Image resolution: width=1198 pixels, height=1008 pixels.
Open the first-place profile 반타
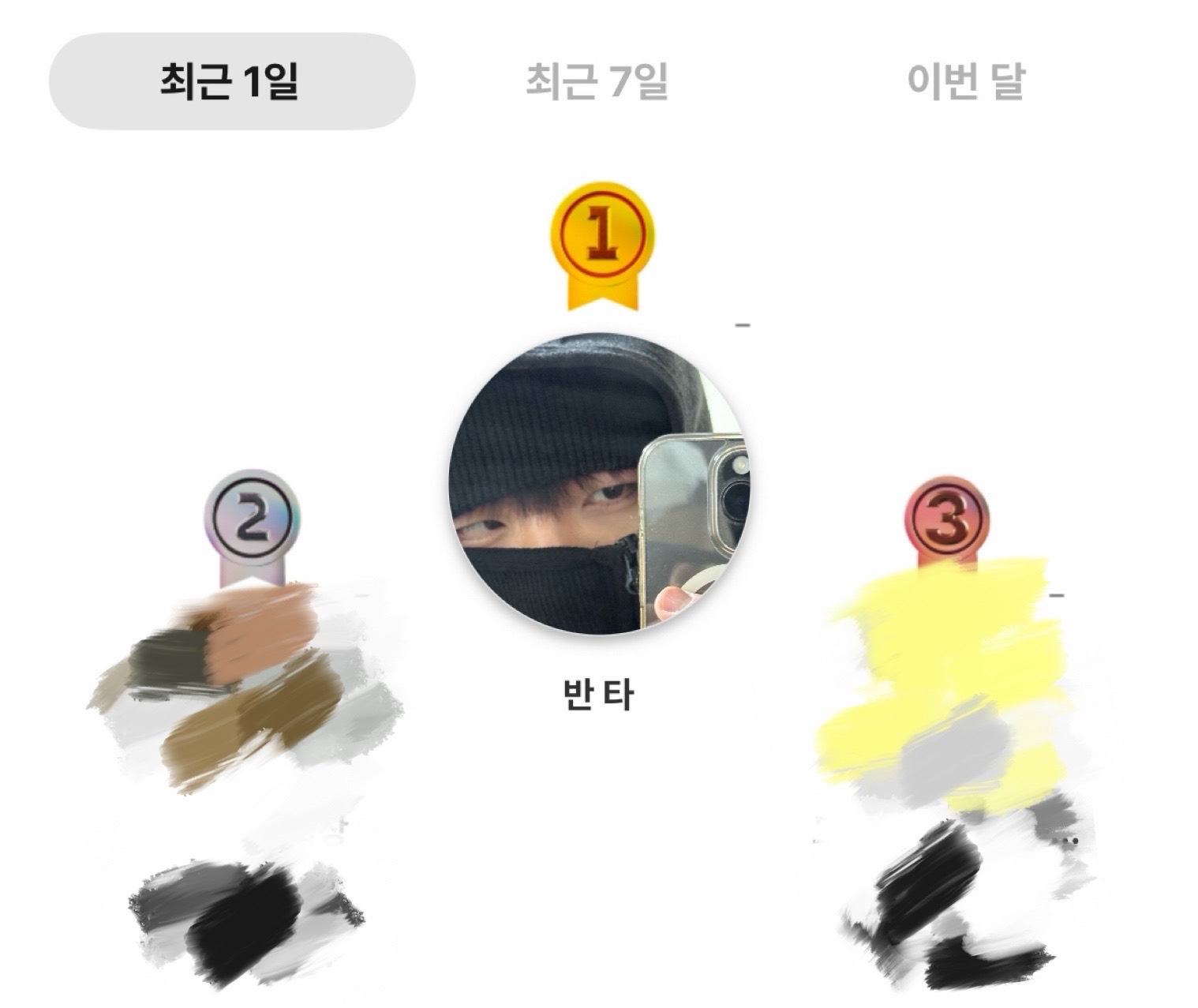(x=599, y=483)
